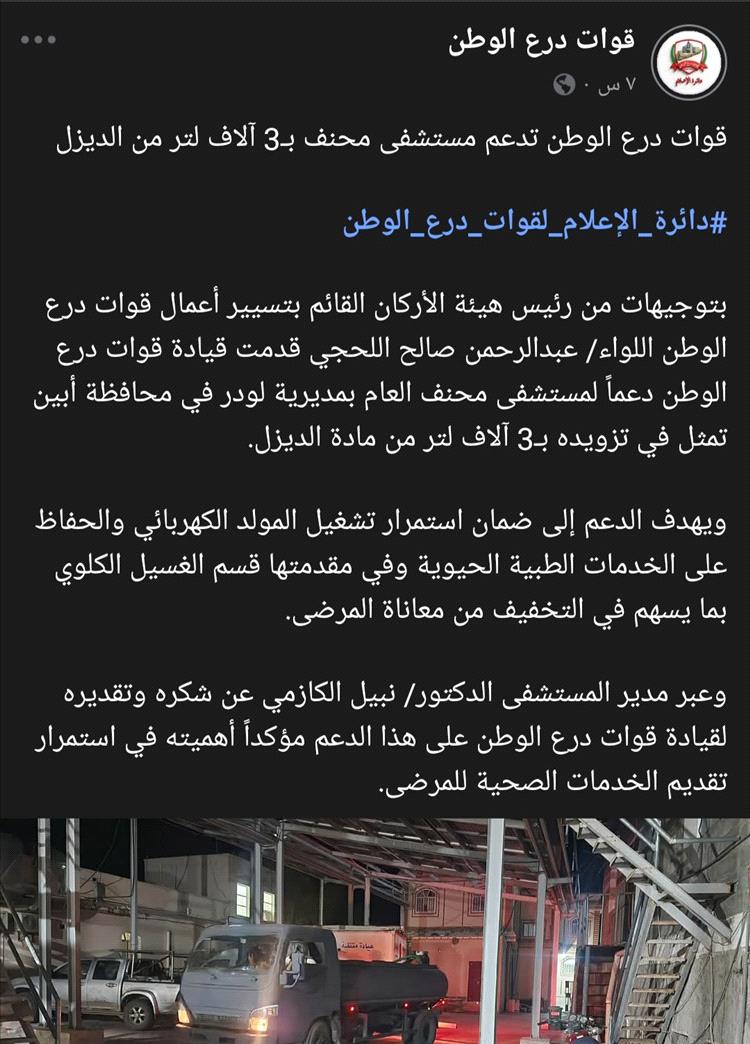
Task: Open hashtag #دائرة_الإعلام_لقوات_درع_الوطن
Action: click(534, 221)
